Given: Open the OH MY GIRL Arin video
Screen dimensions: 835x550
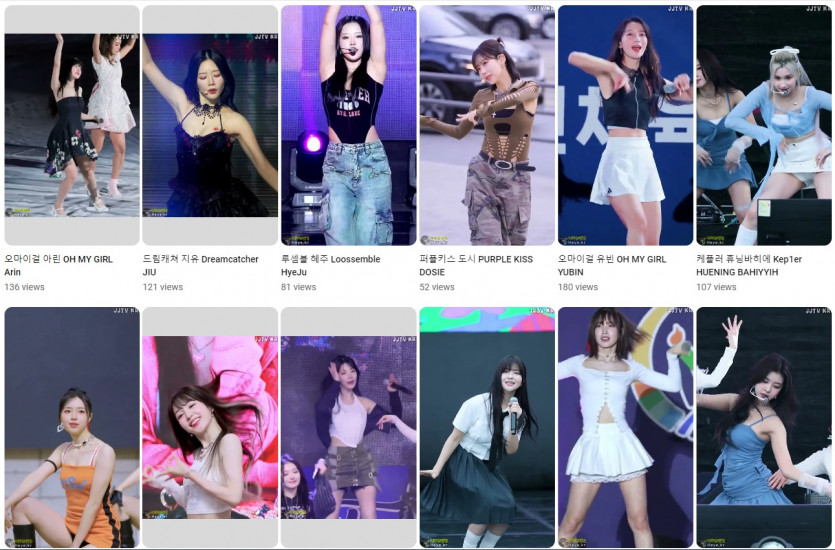Looking at the screenshot, I should coord(71,125).
